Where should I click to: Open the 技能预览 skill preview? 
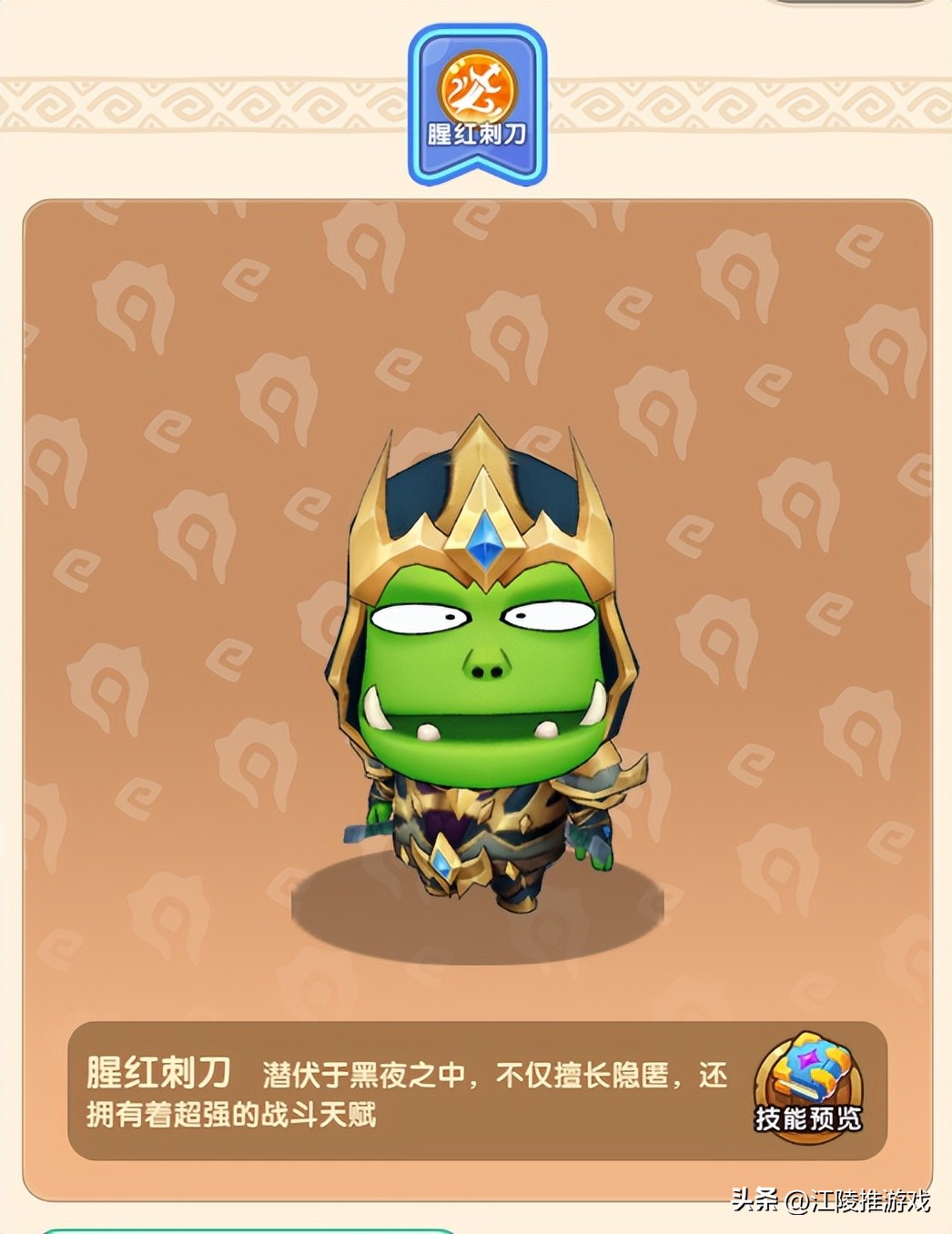pyautogui.click(x=807, y=1088)
